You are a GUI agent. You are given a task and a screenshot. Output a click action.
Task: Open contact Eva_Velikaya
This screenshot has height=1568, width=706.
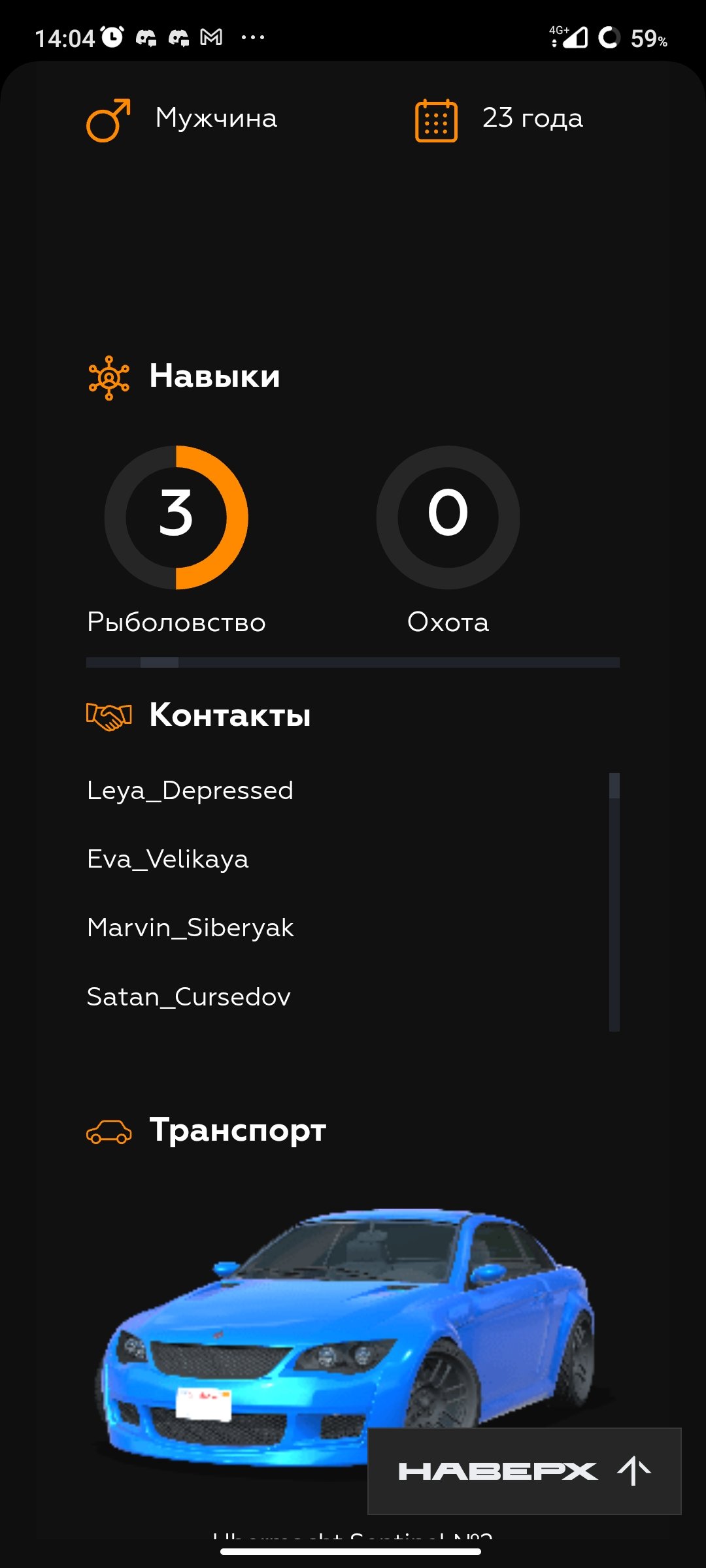168,859
